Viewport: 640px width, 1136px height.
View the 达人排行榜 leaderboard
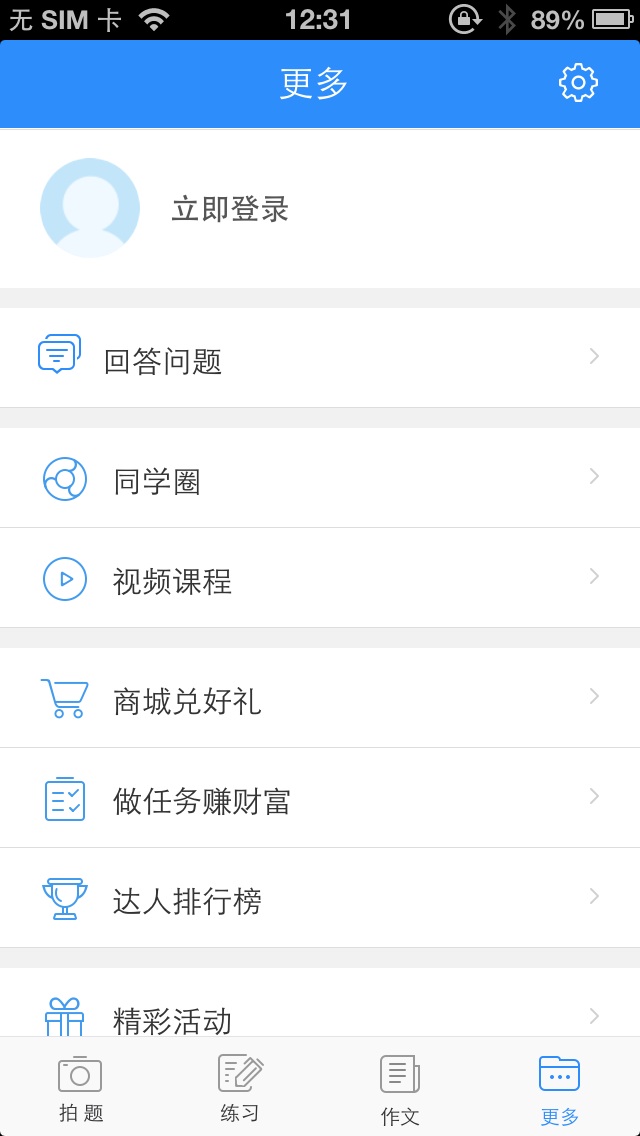coord(320,899)
